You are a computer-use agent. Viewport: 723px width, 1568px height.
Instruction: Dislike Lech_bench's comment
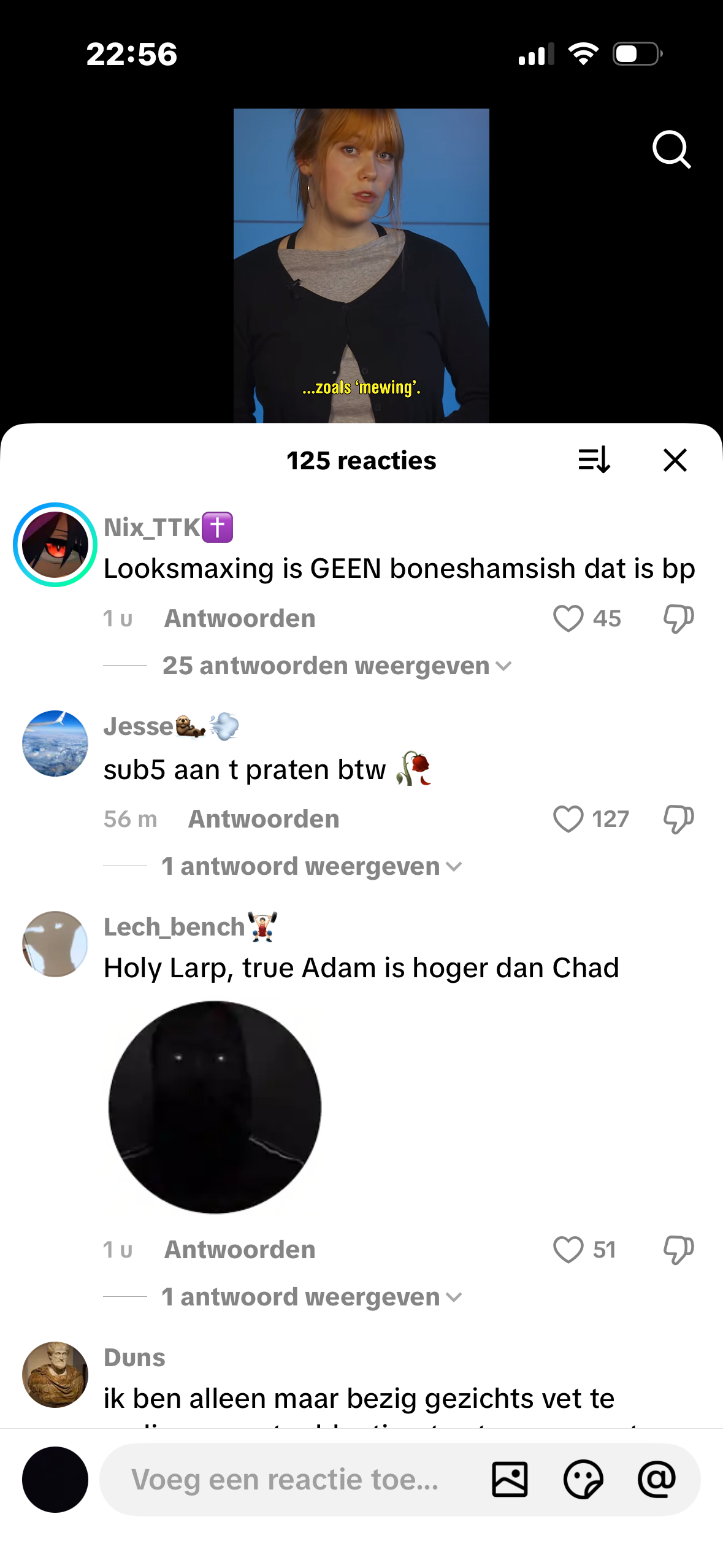coord(678,1250)
